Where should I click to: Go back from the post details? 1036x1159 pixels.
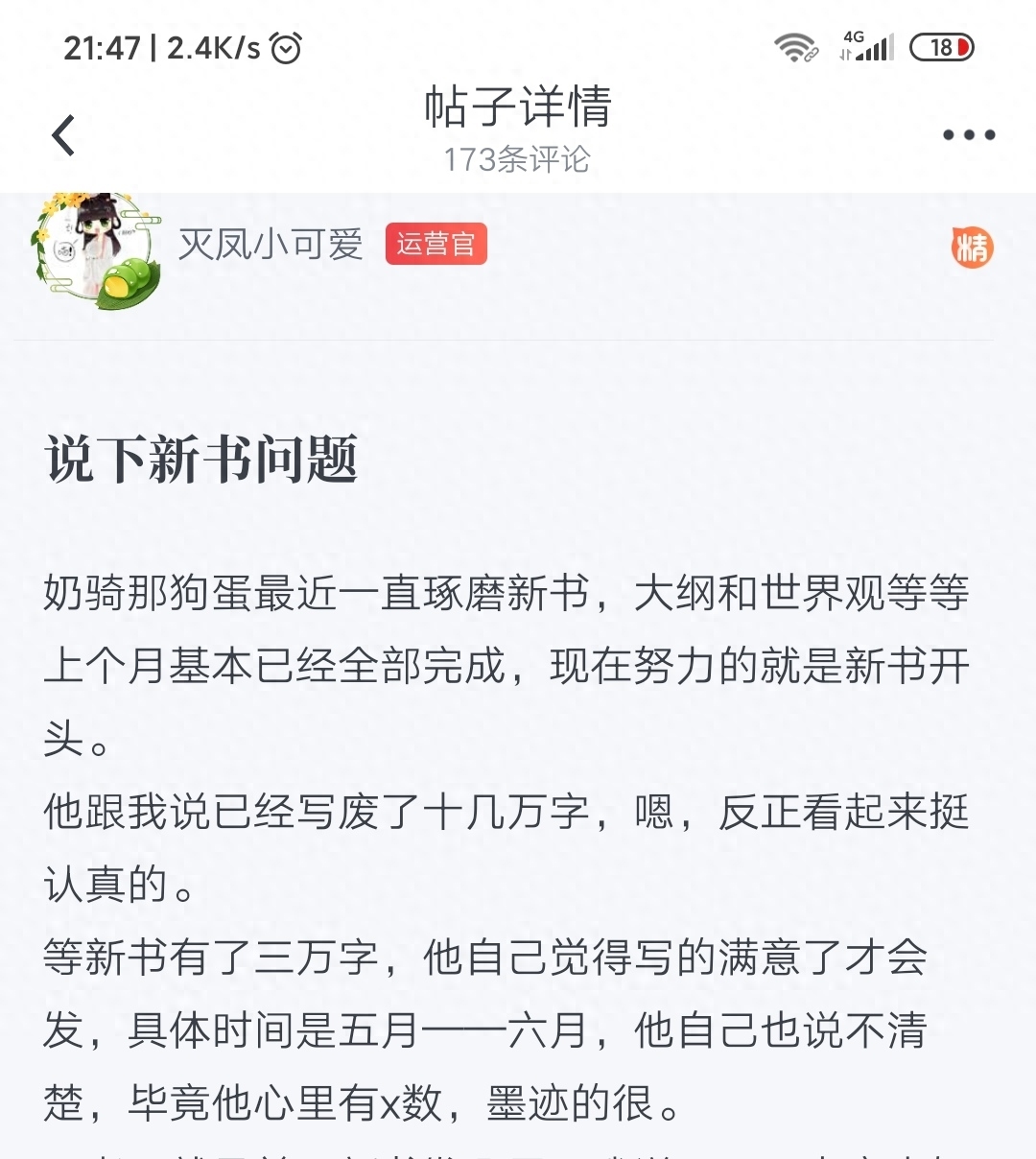63,135
